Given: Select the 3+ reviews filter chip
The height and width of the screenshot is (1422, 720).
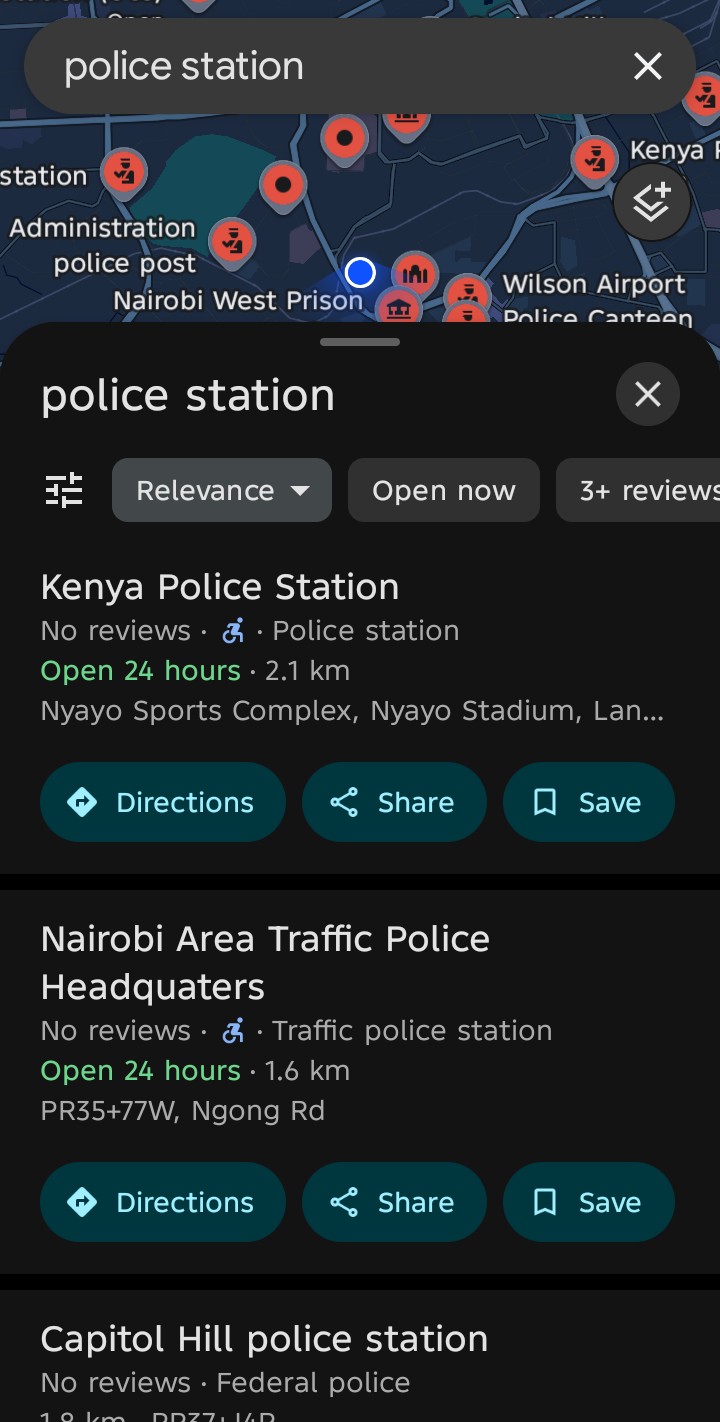Looking at the screenshot, I should click(638, 490).
